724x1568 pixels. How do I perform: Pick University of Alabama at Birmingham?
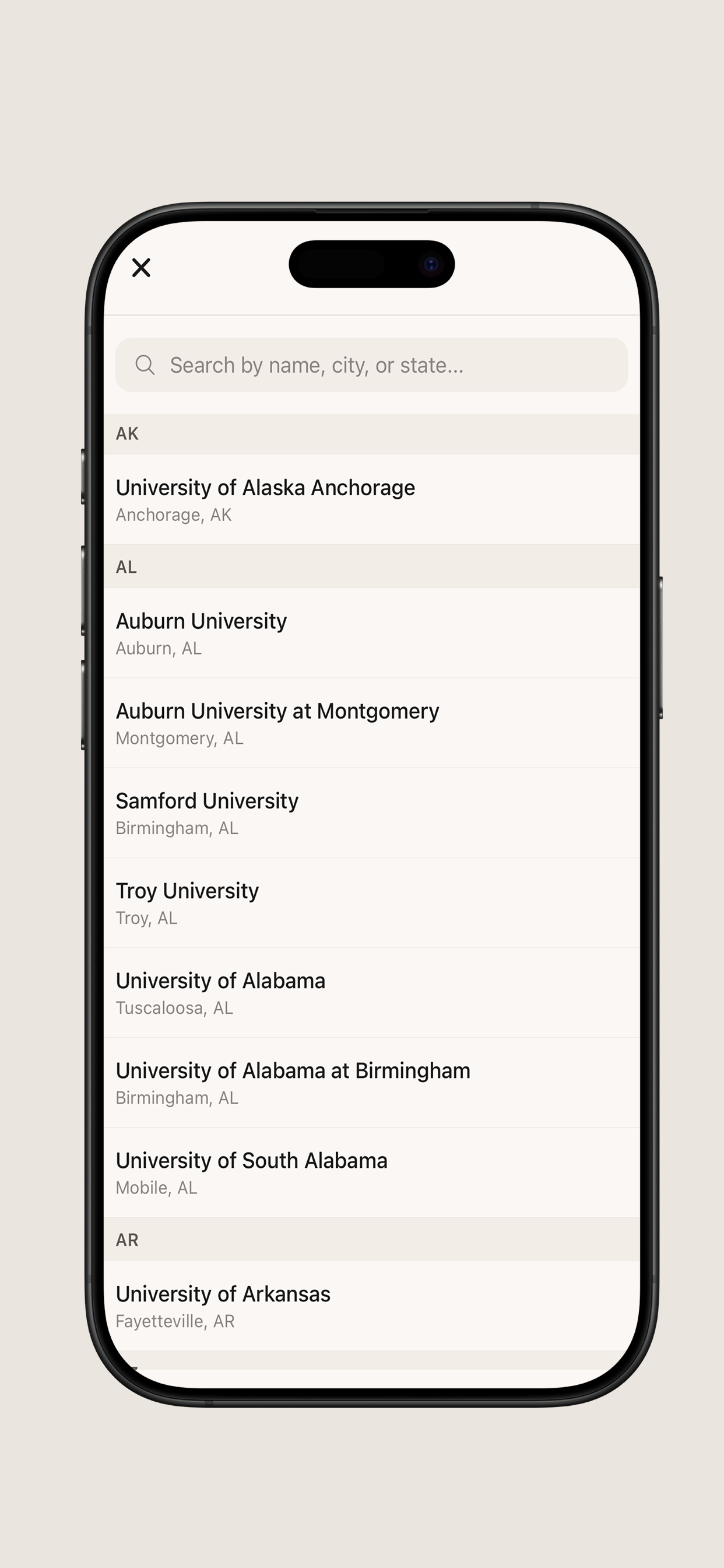[371, 1083]
